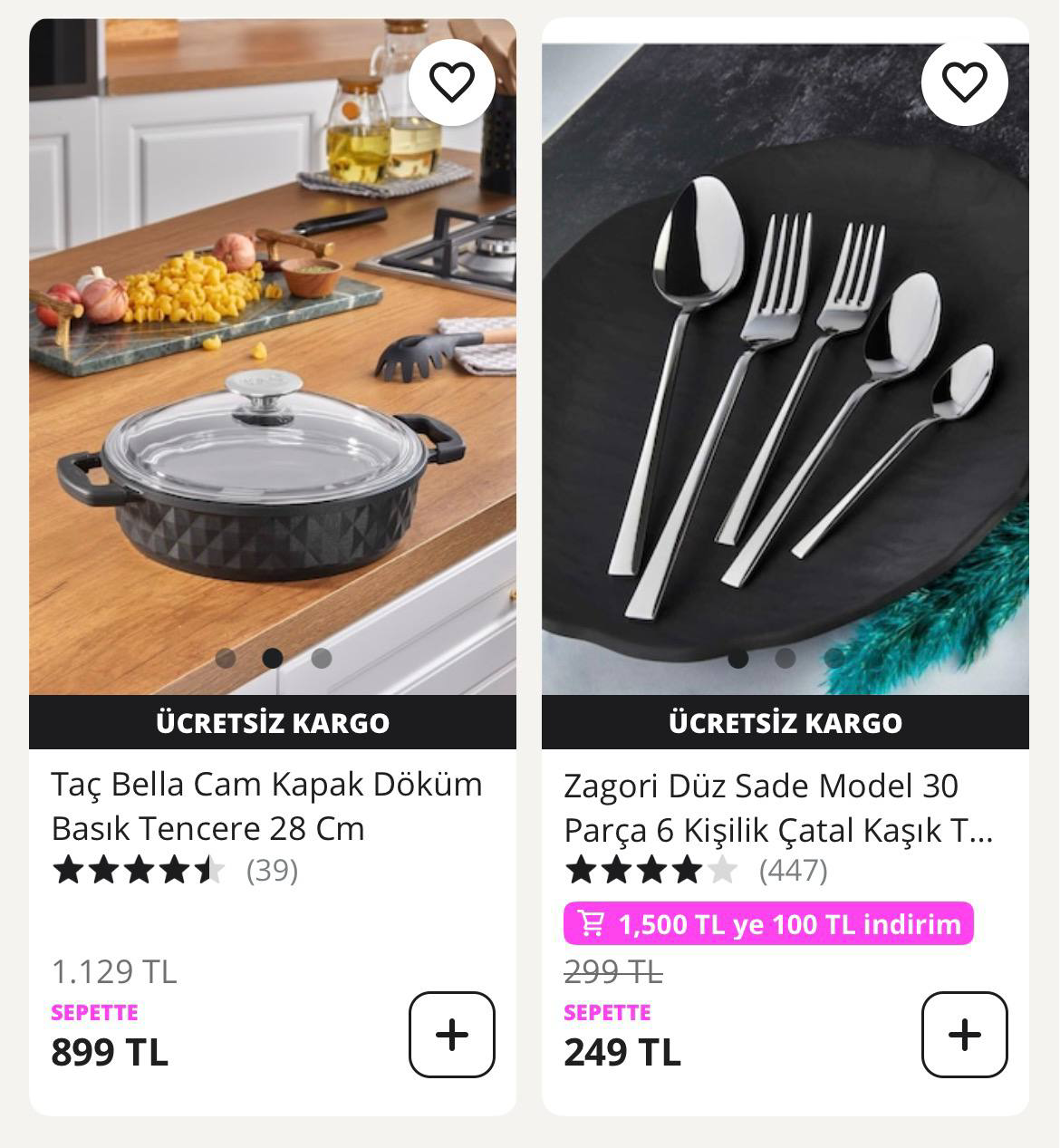Open the Taç Bella Cam Kapak product
The image size is (1060, 1148).
point(266,806)
